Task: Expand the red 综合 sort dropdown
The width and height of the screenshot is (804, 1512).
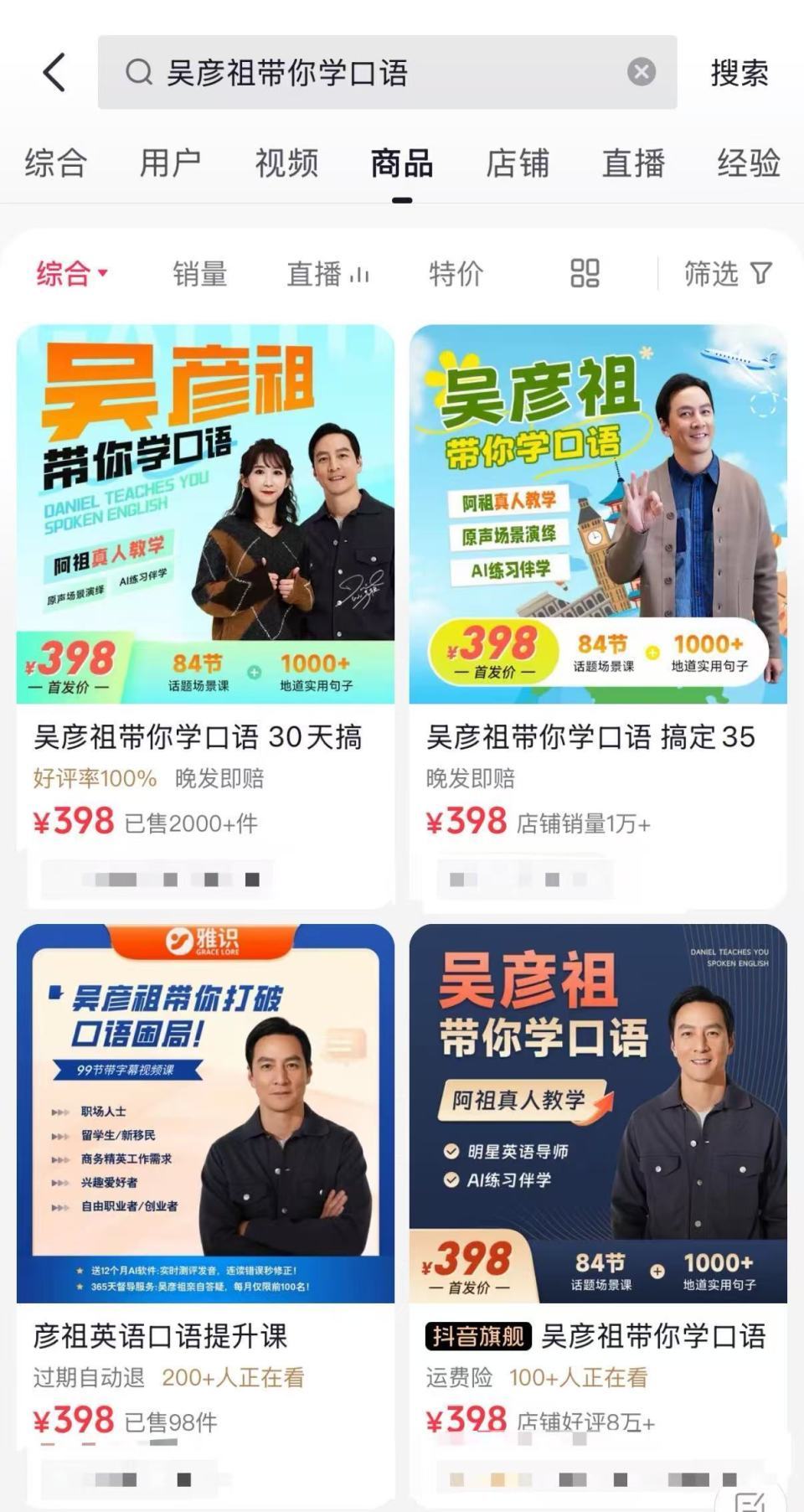Action: point(71,273)
